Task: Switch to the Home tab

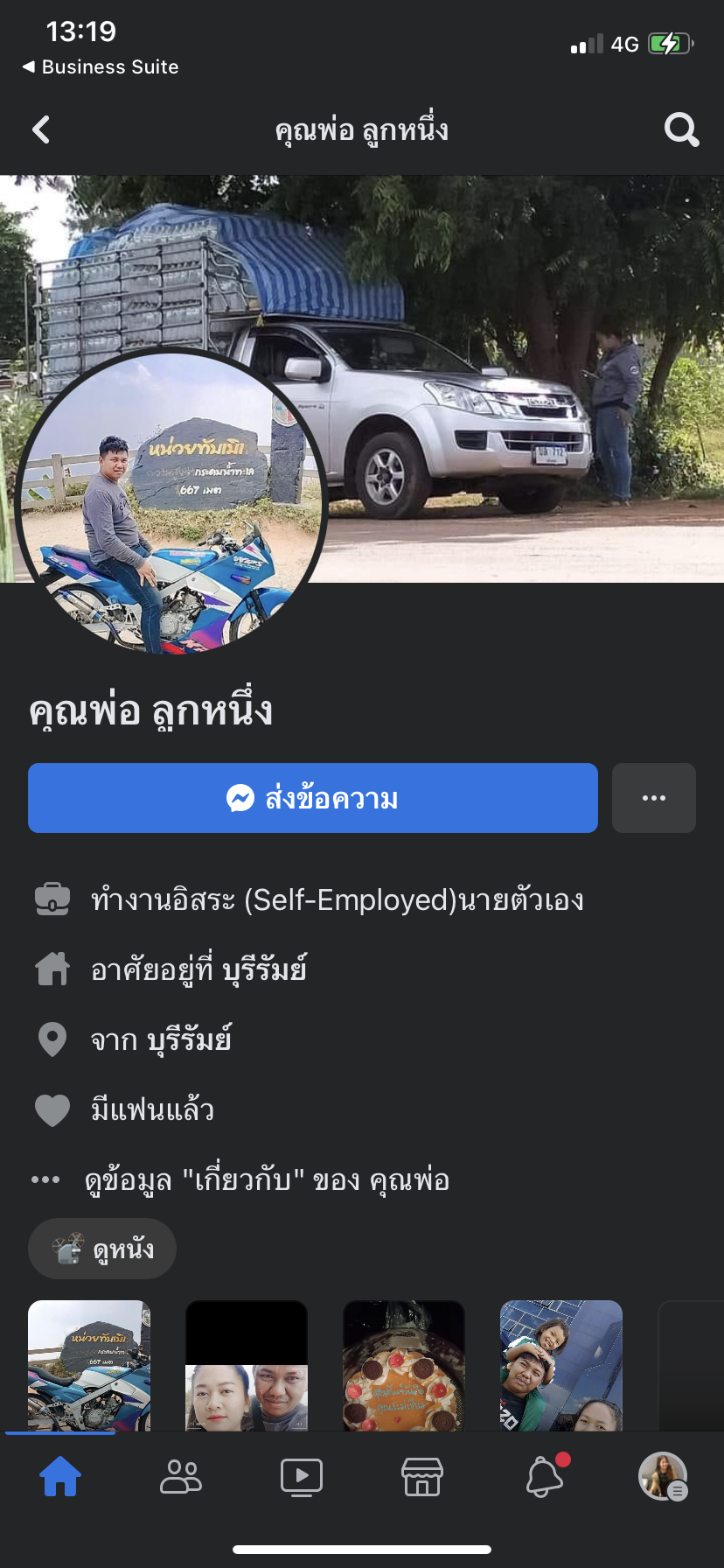Action: [x=60, y=1477]
